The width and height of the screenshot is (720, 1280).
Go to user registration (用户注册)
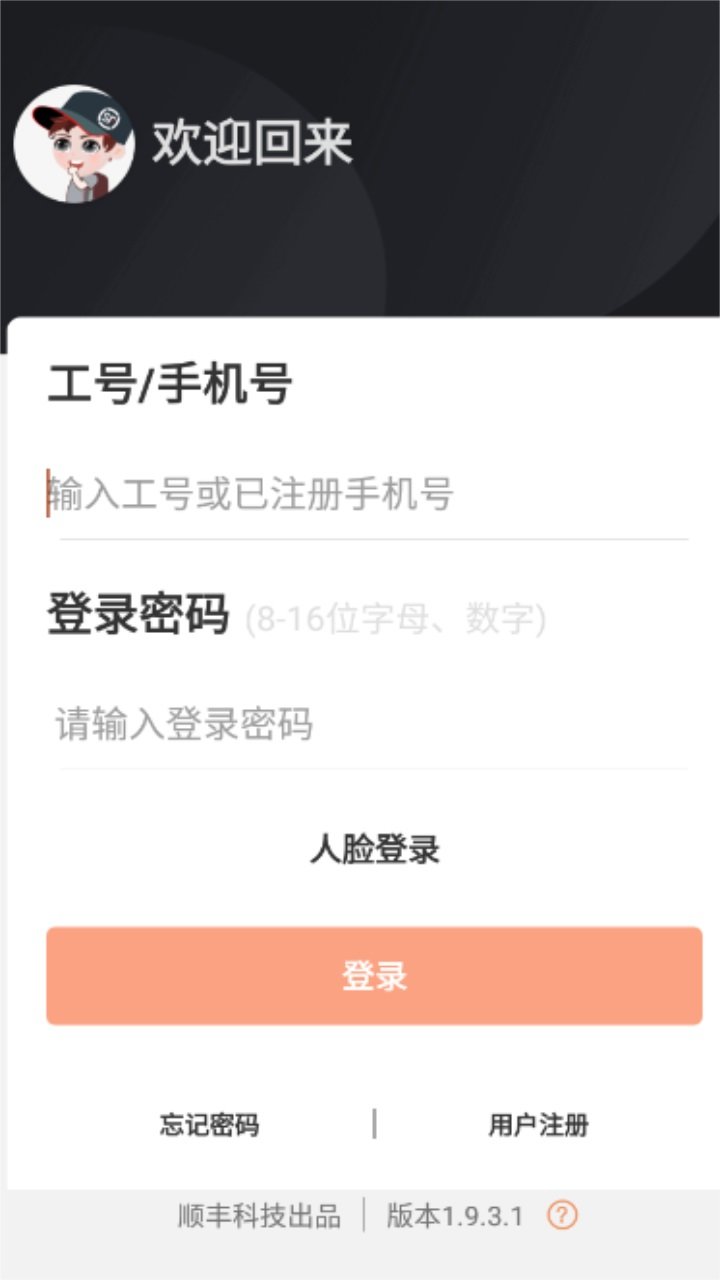point(539,1125)
